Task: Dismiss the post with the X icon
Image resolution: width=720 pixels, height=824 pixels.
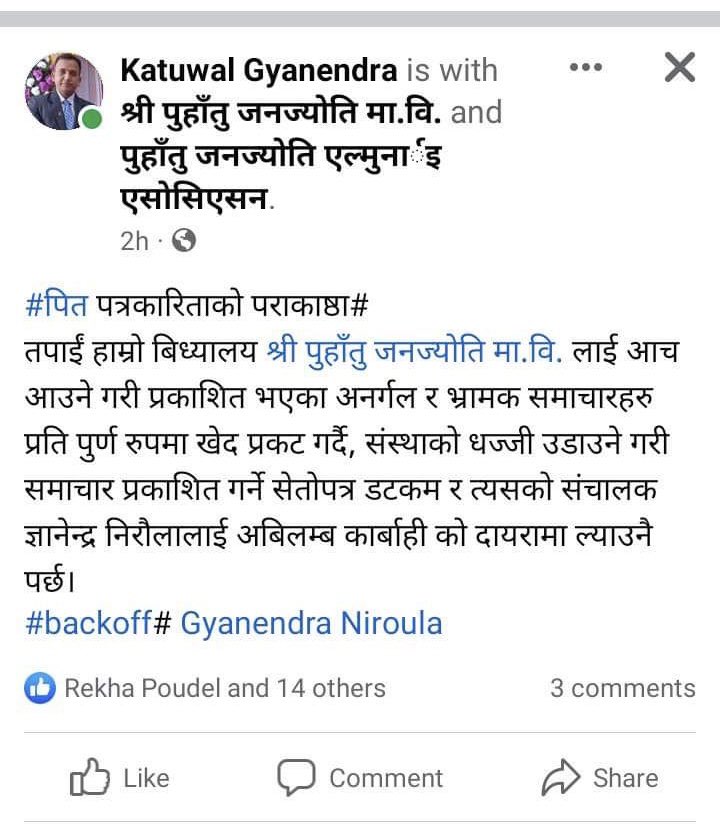Action: point(679,67)
